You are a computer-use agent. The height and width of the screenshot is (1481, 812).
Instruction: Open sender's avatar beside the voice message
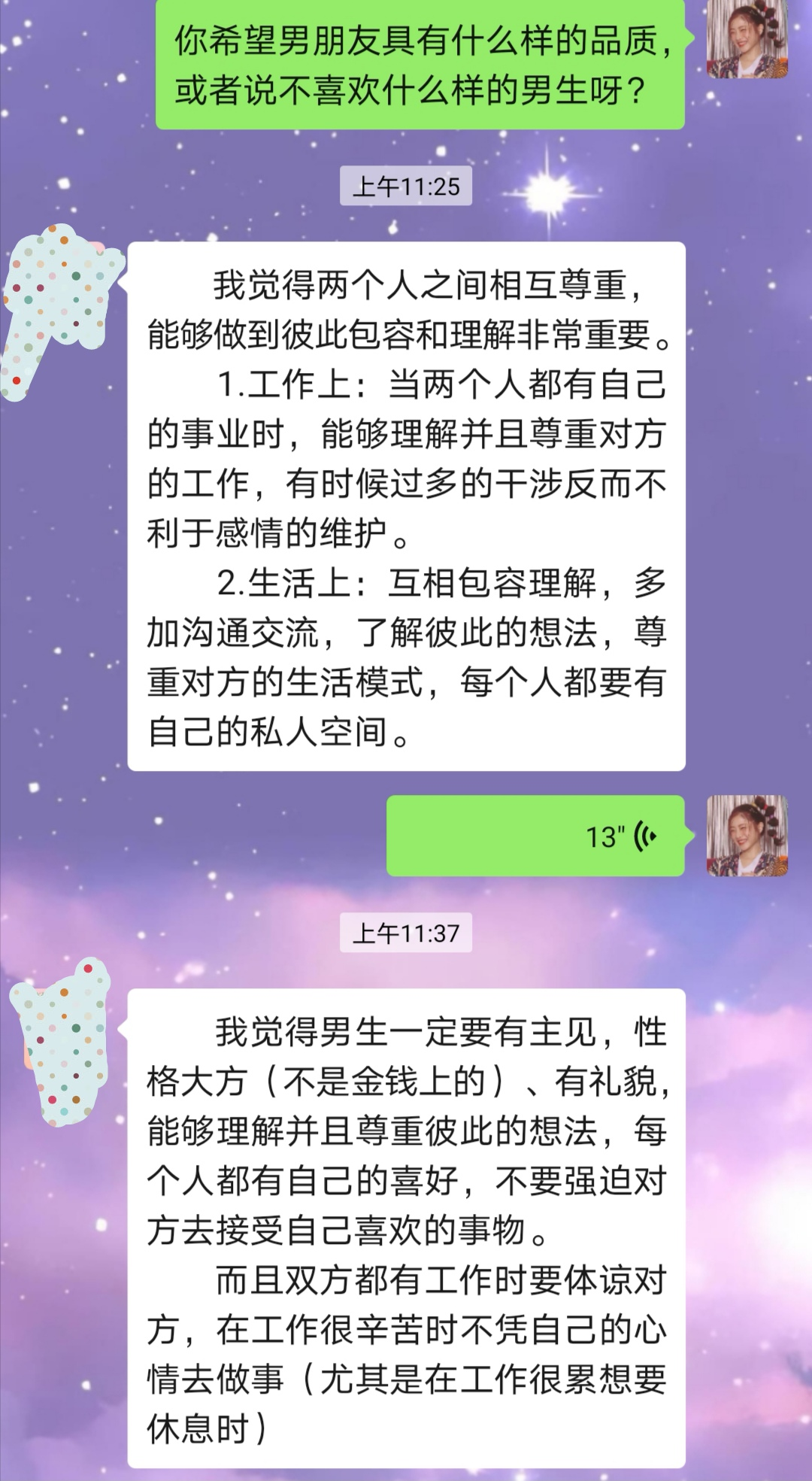click(x=747, y=836)
